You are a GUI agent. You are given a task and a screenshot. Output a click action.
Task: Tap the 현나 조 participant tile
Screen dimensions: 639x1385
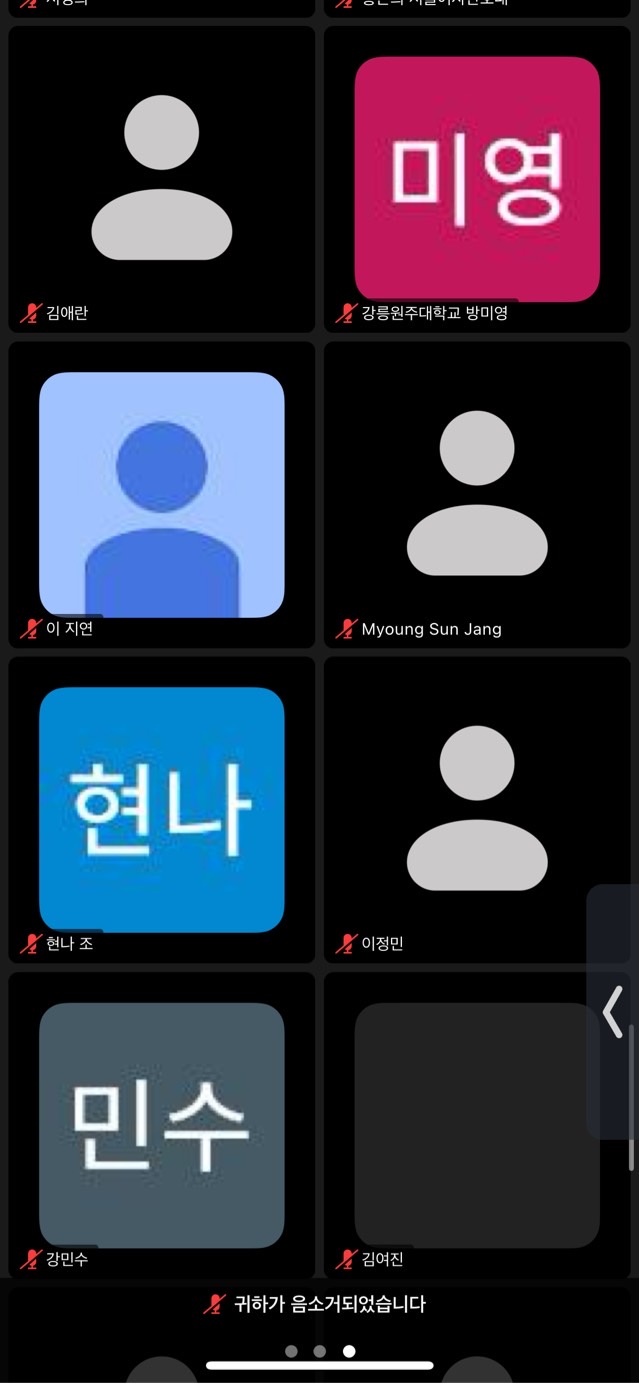click(x=161, y=810)
